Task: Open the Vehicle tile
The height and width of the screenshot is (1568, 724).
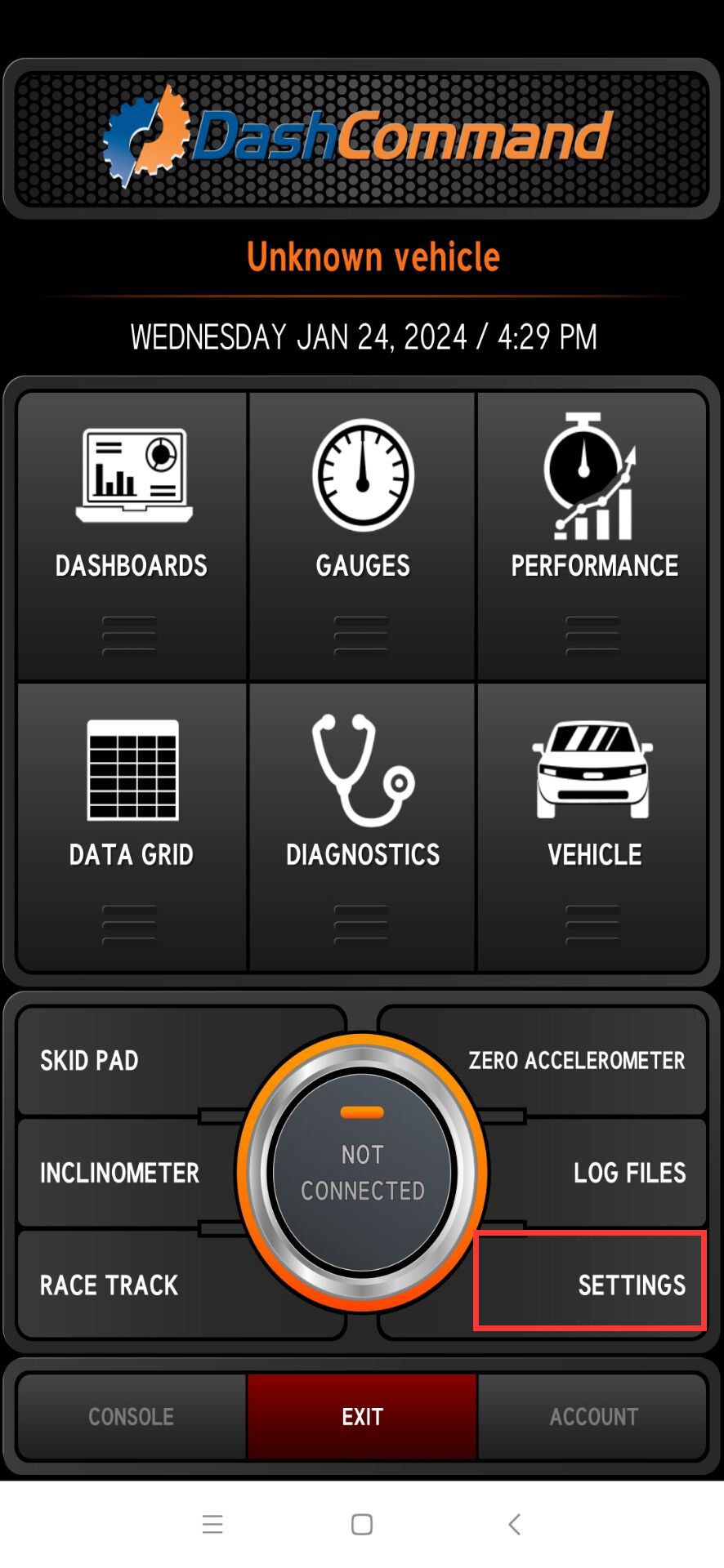Action: [593, 825]
